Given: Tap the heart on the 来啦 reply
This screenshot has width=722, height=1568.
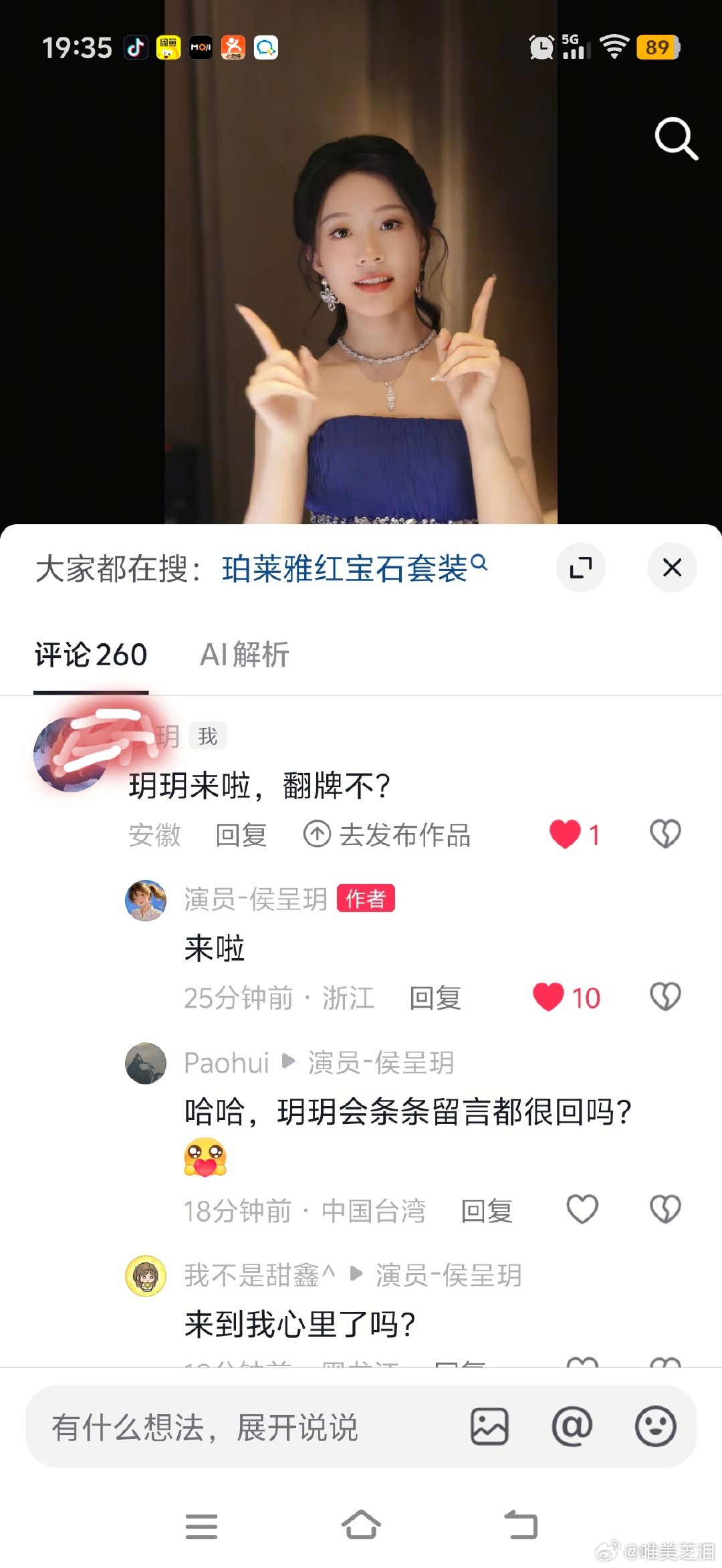Looking at the screenshot, I should click(548, 997).
